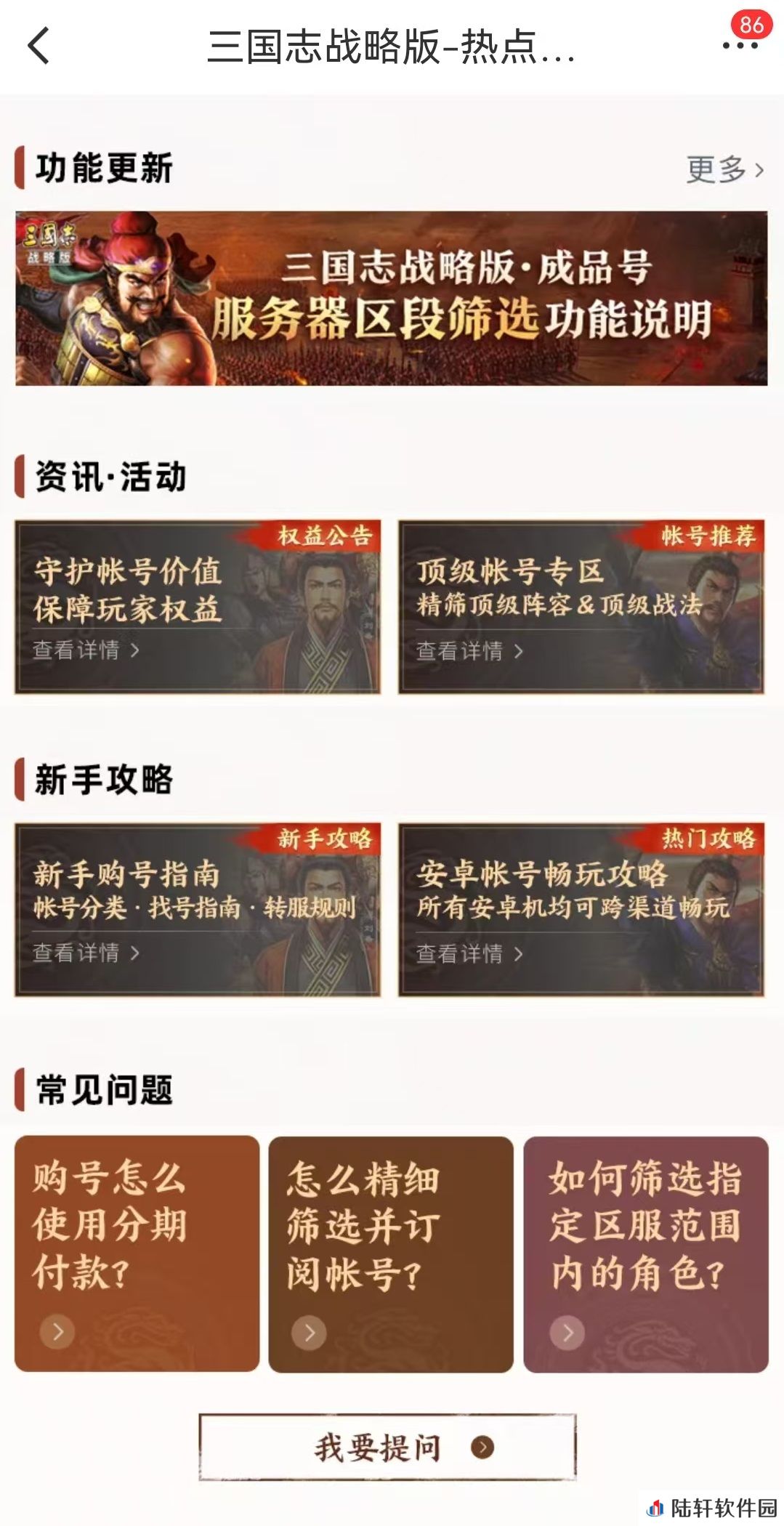Open the three-dot overflow menu
Viewport: 784px width, 1526px height.
coord(739,45)
